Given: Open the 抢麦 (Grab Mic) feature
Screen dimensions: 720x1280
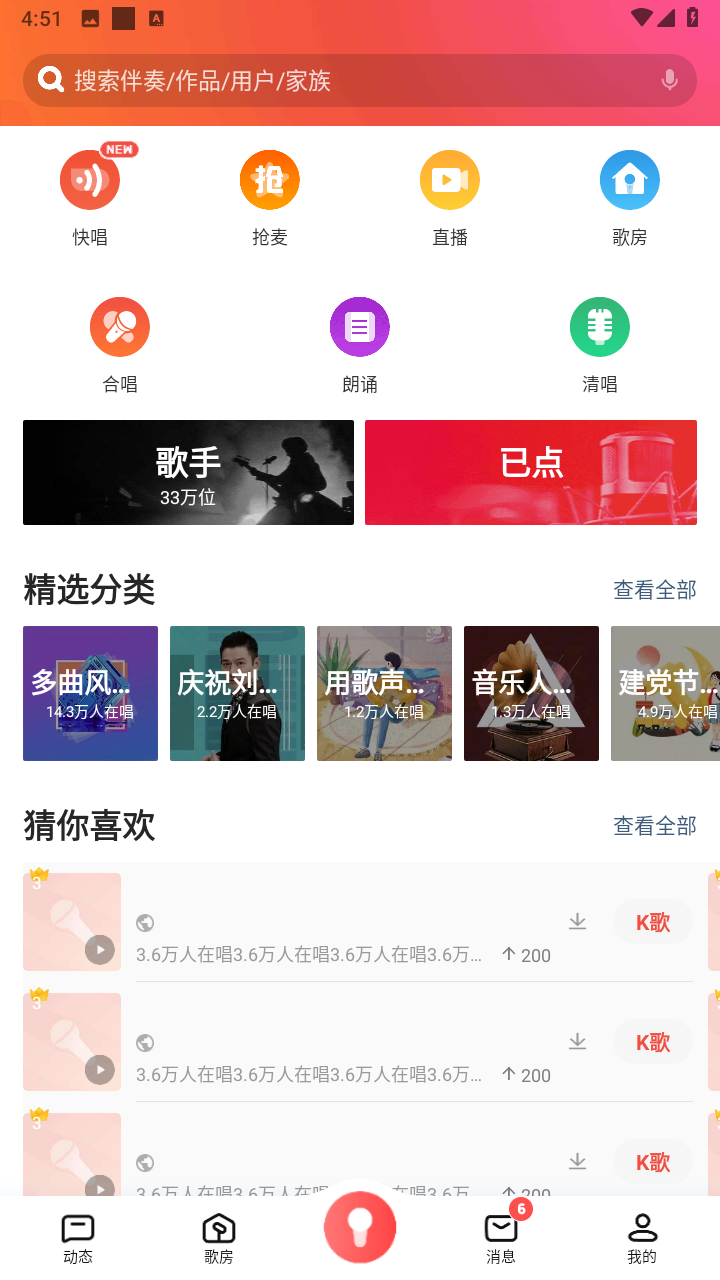Looking at the screenshot, I should tap(269, 180).
